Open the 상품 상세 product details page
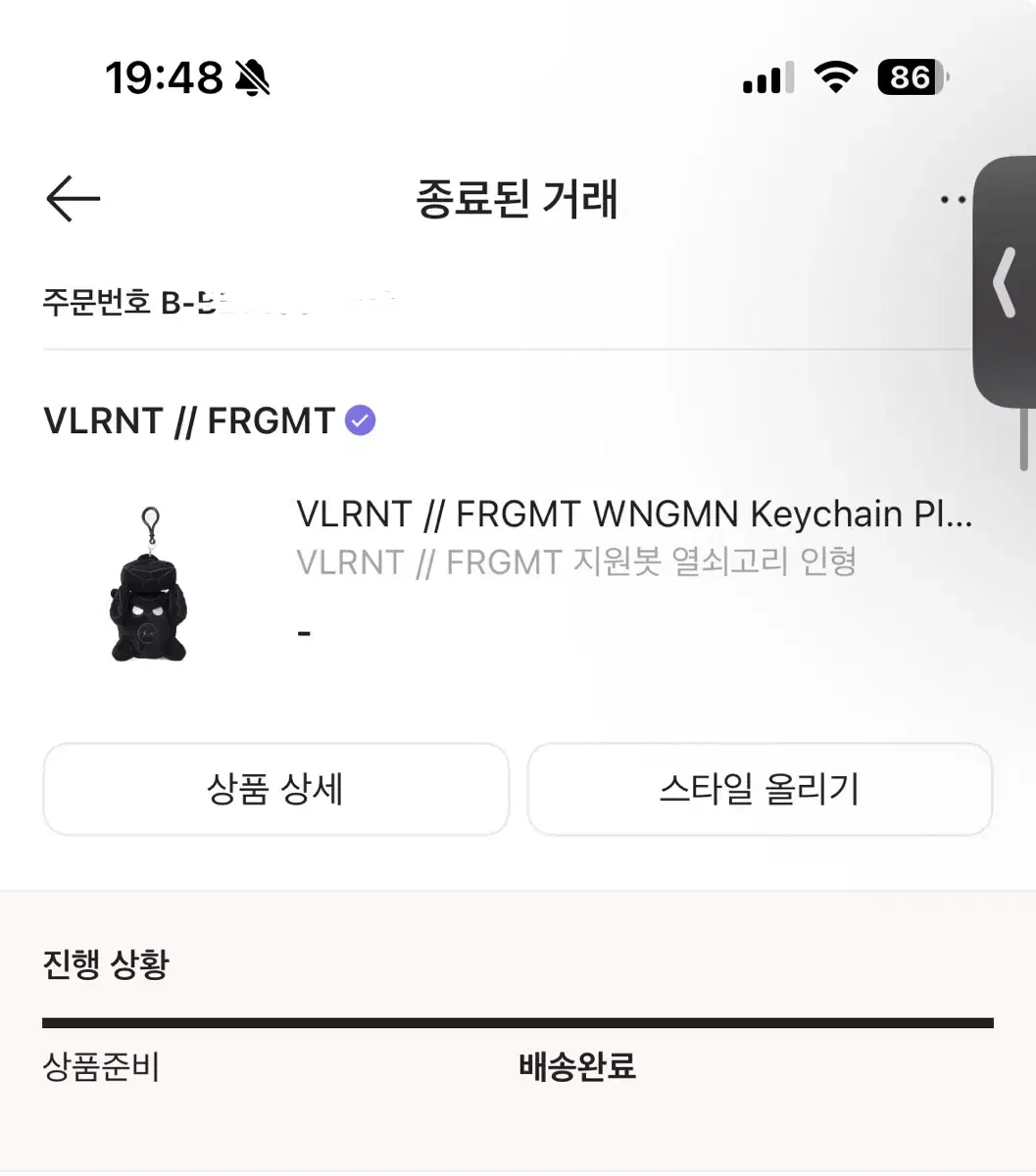The height and width of the screenshot is (1176, 1036). pos(274,789)
